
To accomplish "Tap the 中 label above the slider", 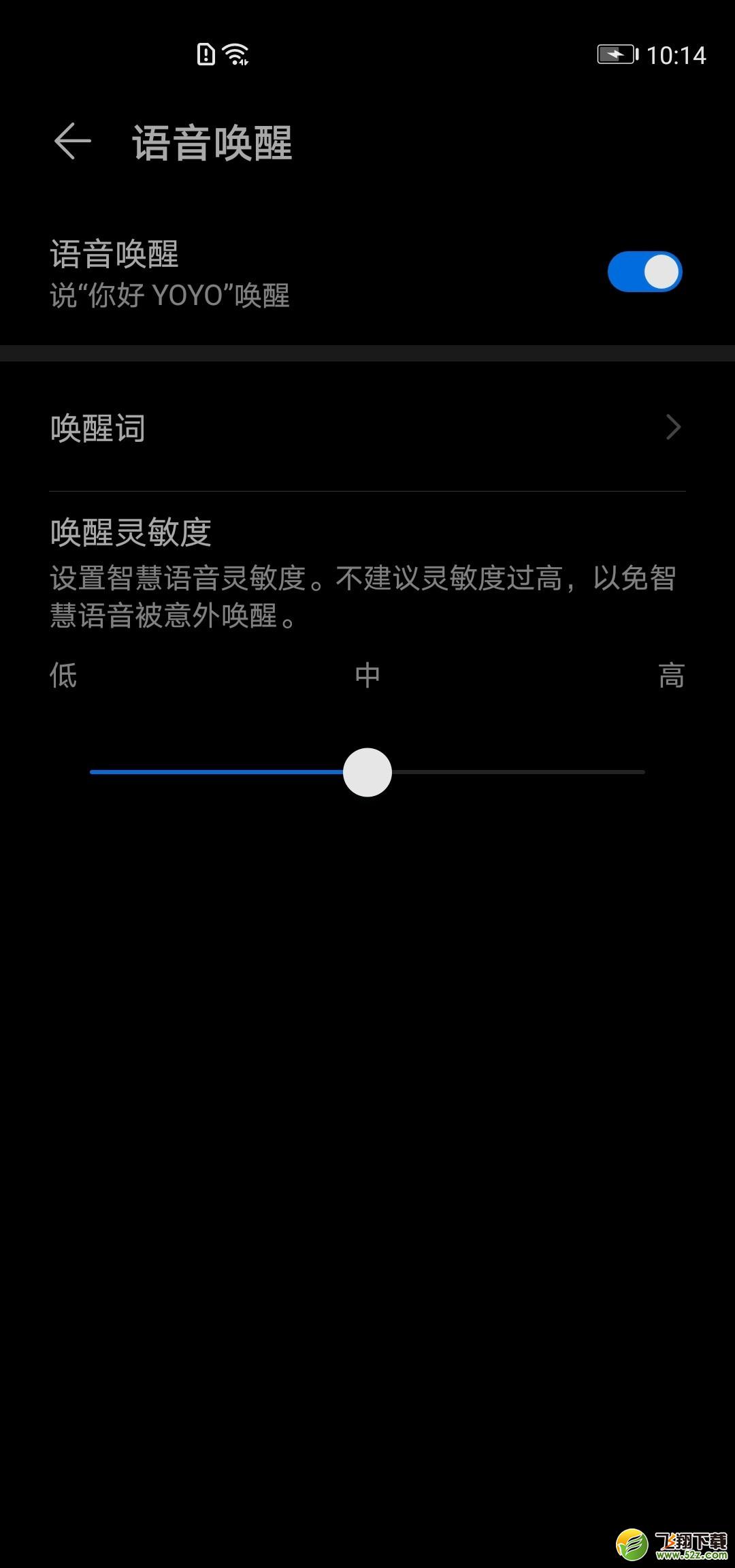I will point(367,676).
